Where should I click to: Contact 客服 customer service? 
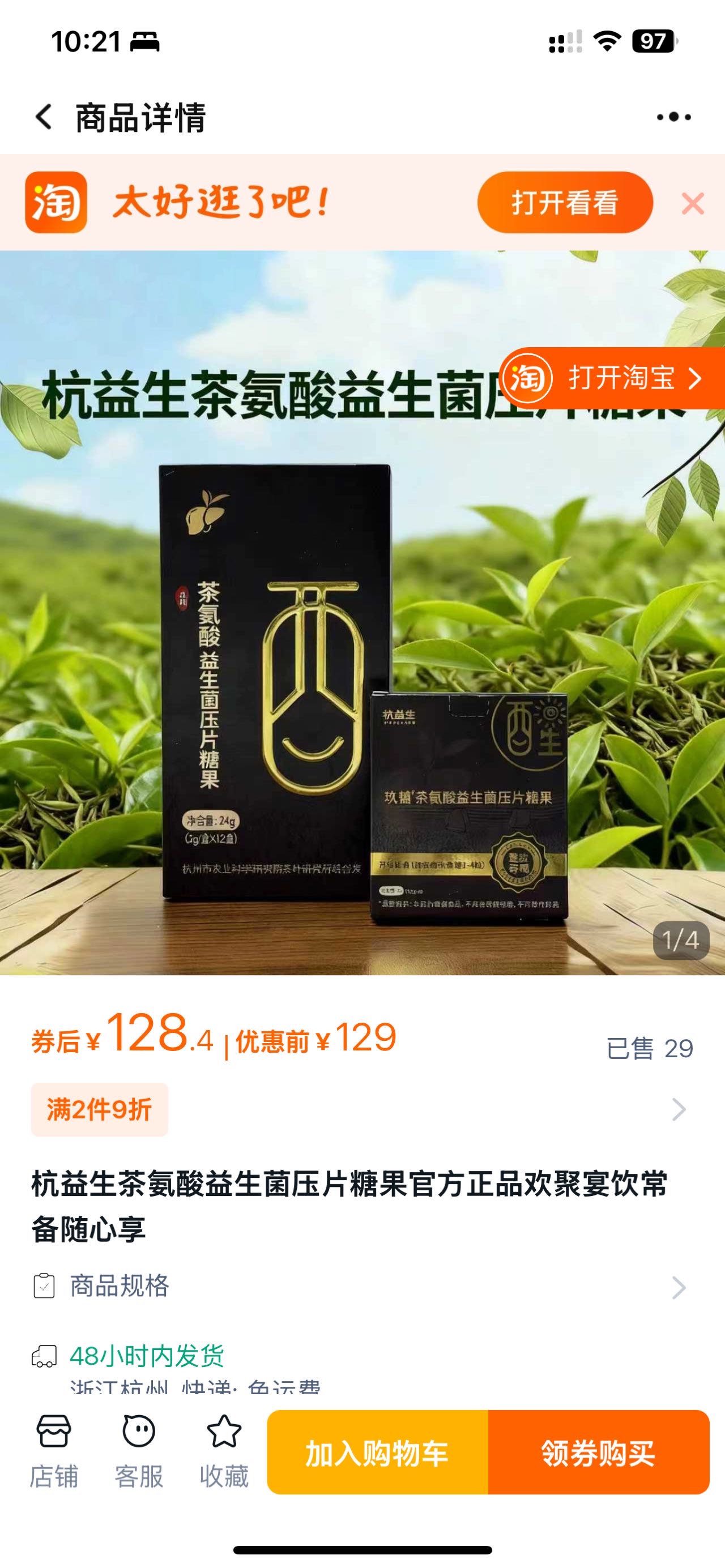coord(139,1451)
